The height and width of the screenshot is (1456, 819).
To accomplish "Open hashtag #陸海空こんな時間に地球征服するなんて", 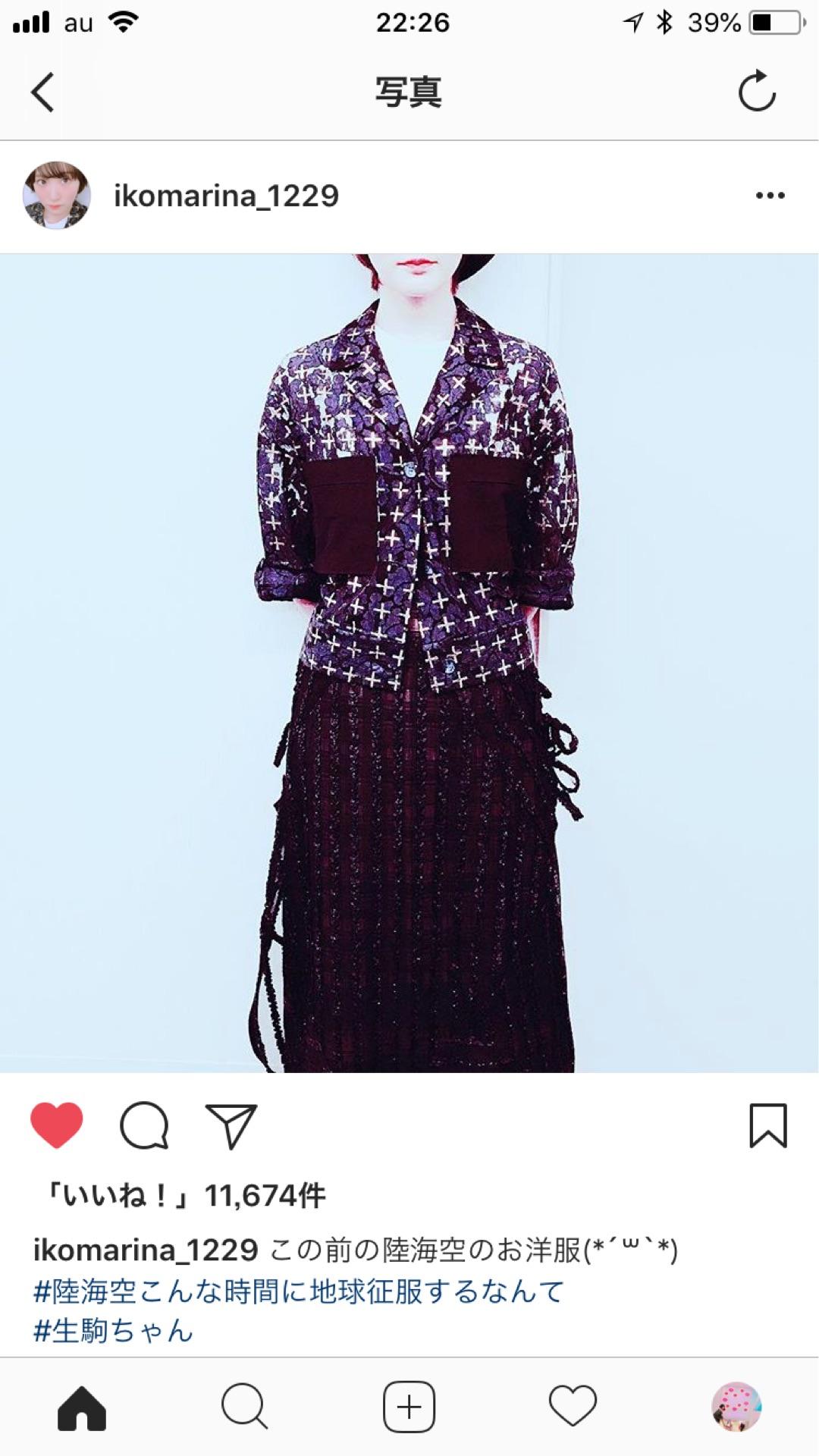I will click(299, 1291).
